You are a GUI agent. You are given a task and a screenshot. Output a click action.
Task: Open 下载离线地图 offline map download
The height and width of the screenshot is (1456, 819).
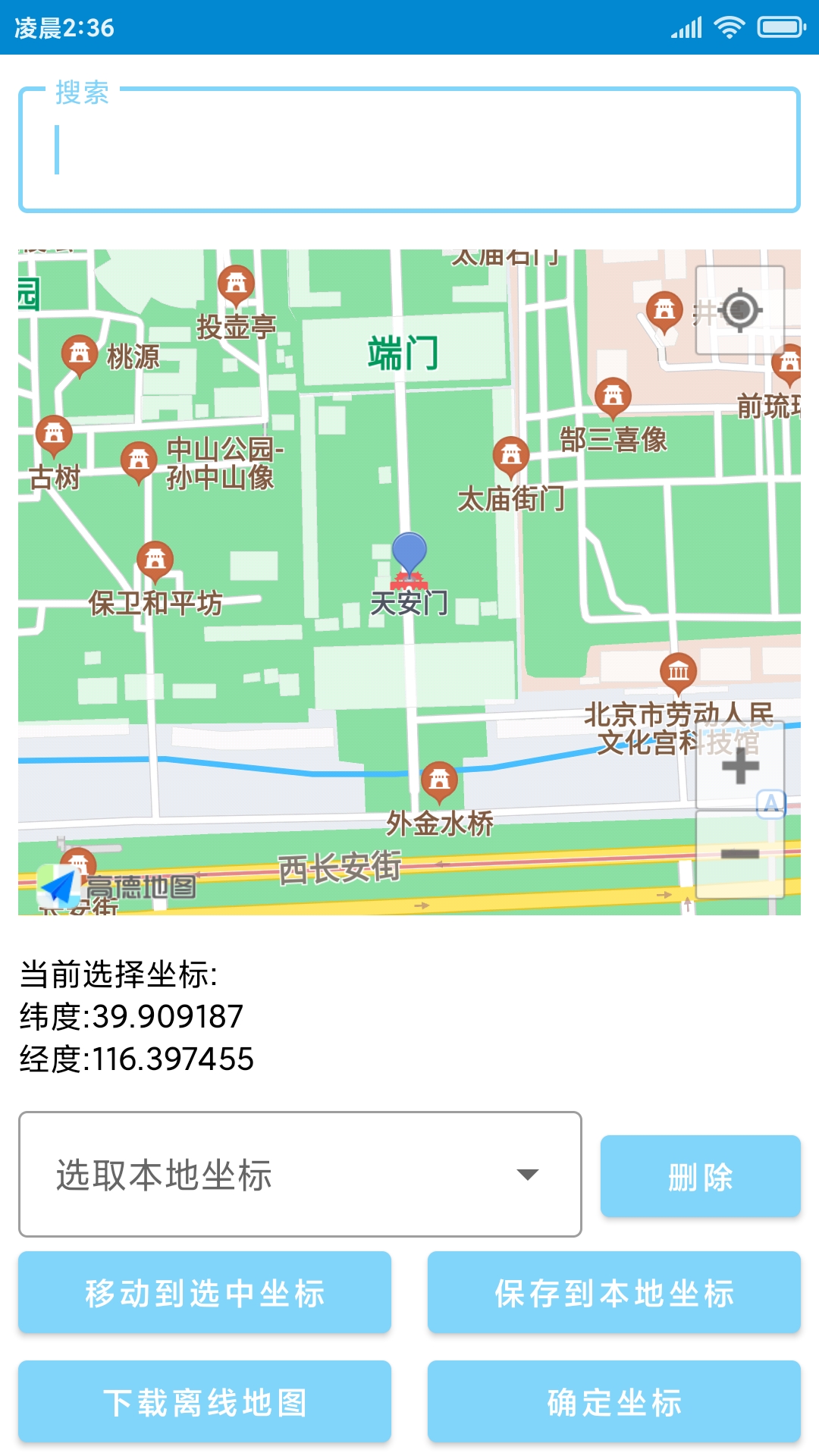[x=205, y=1402]
